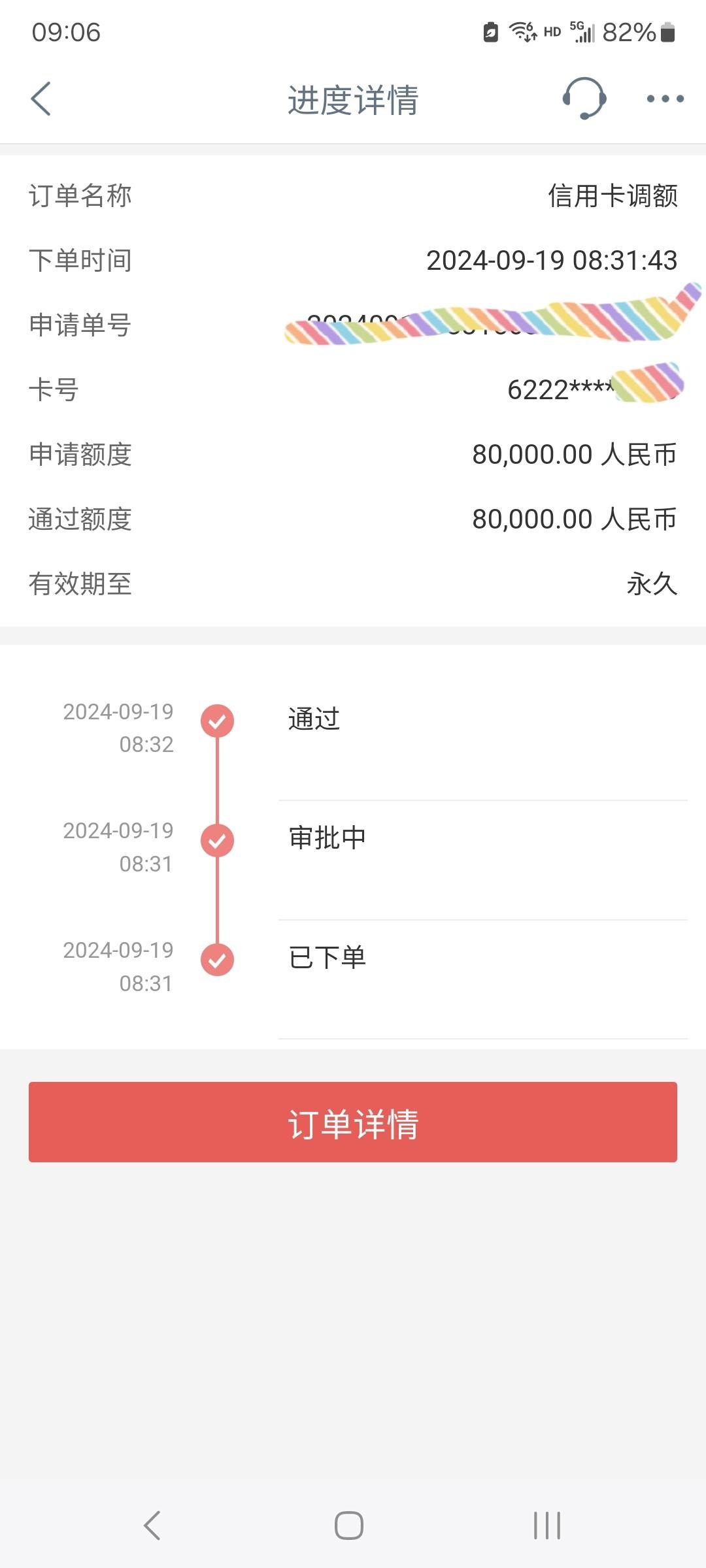
Task: Open system recent apps
Action: click(x=547, y=1526)
